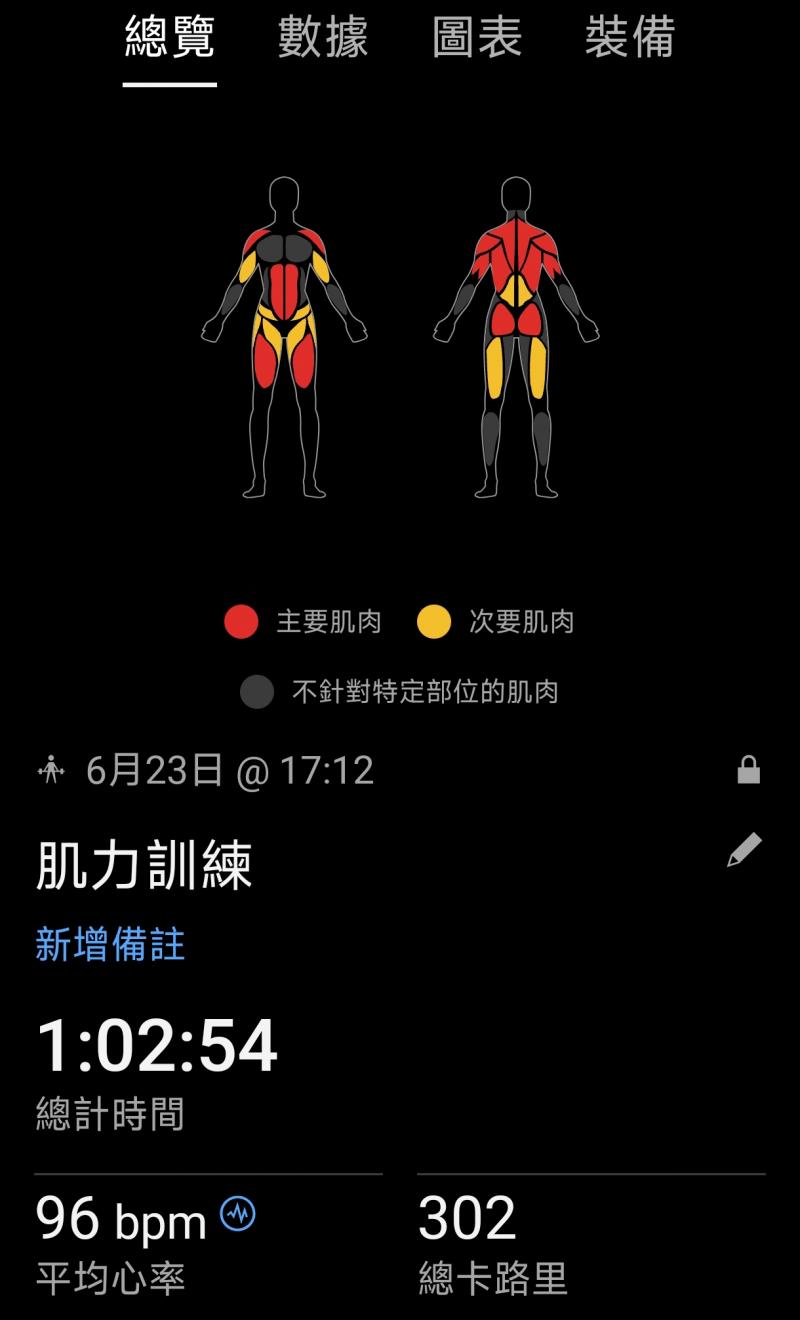The height and width of the screenshot is (1320, 800).
Task: Edit the 肌力訓練 activity name
Action: coord(744,850)
